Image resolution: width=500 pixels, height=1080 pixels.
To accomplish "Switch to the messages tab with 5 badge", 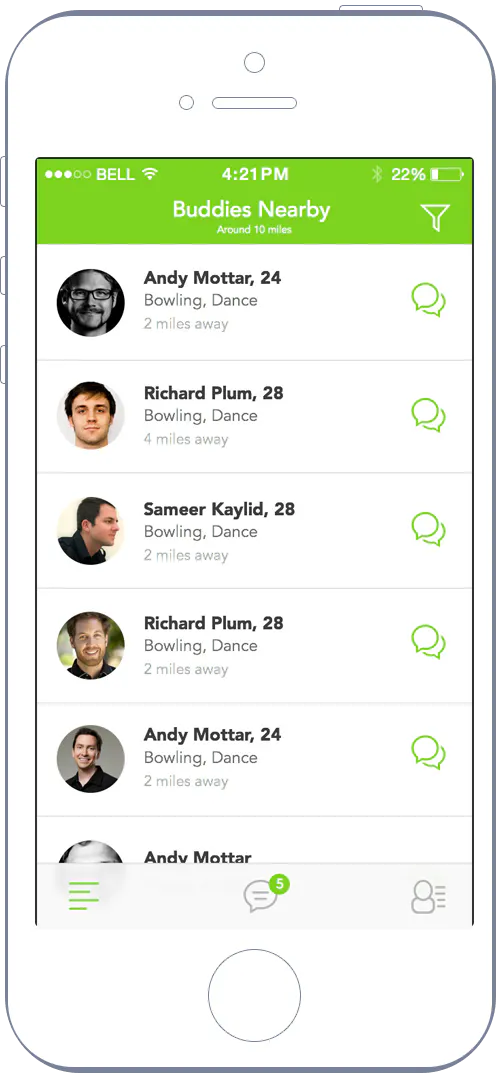I will [x=264, y=895].
